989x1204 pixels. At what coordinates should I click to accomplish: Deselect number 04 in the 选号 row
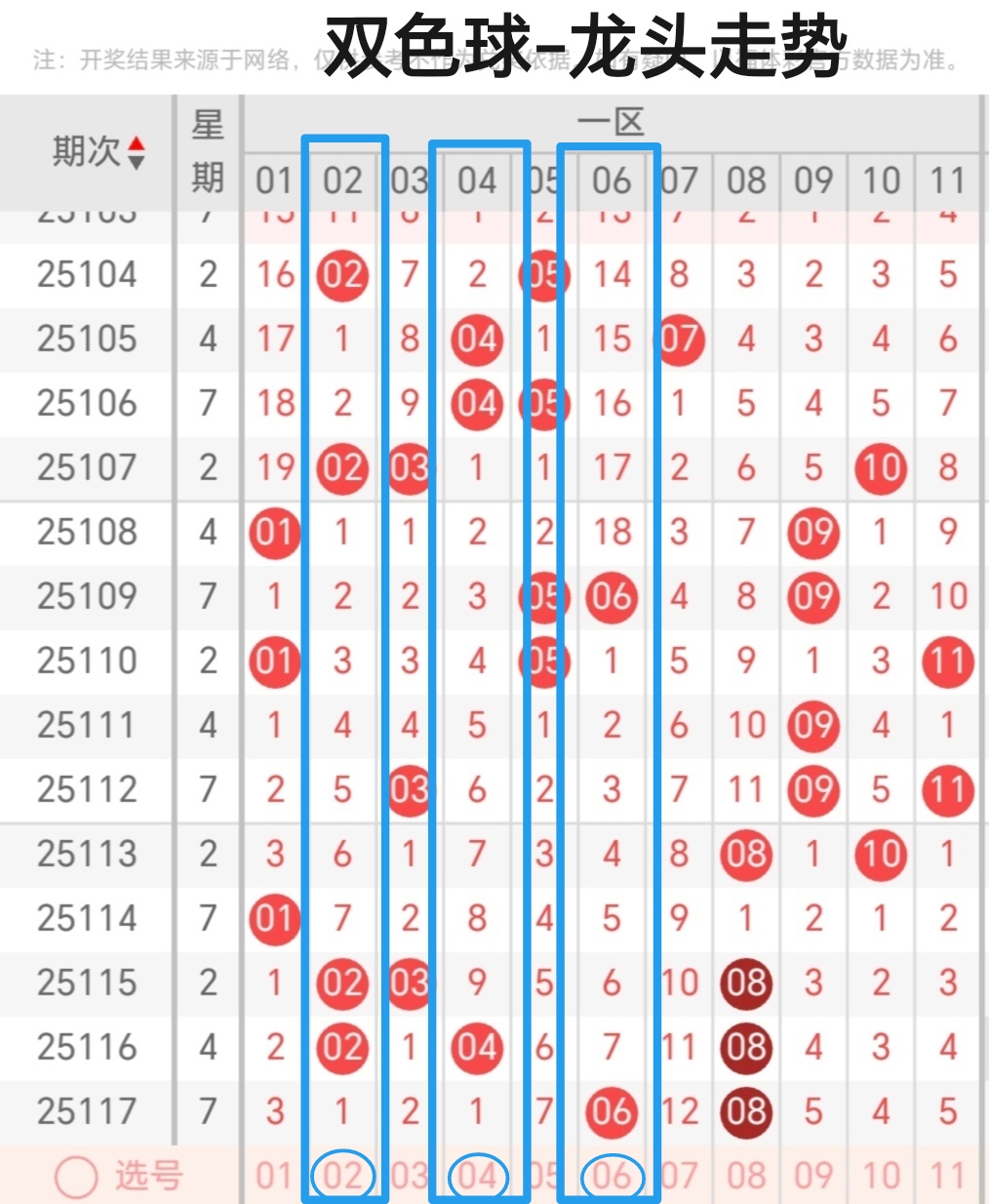pyautogui.click(x=477, y=1176)
